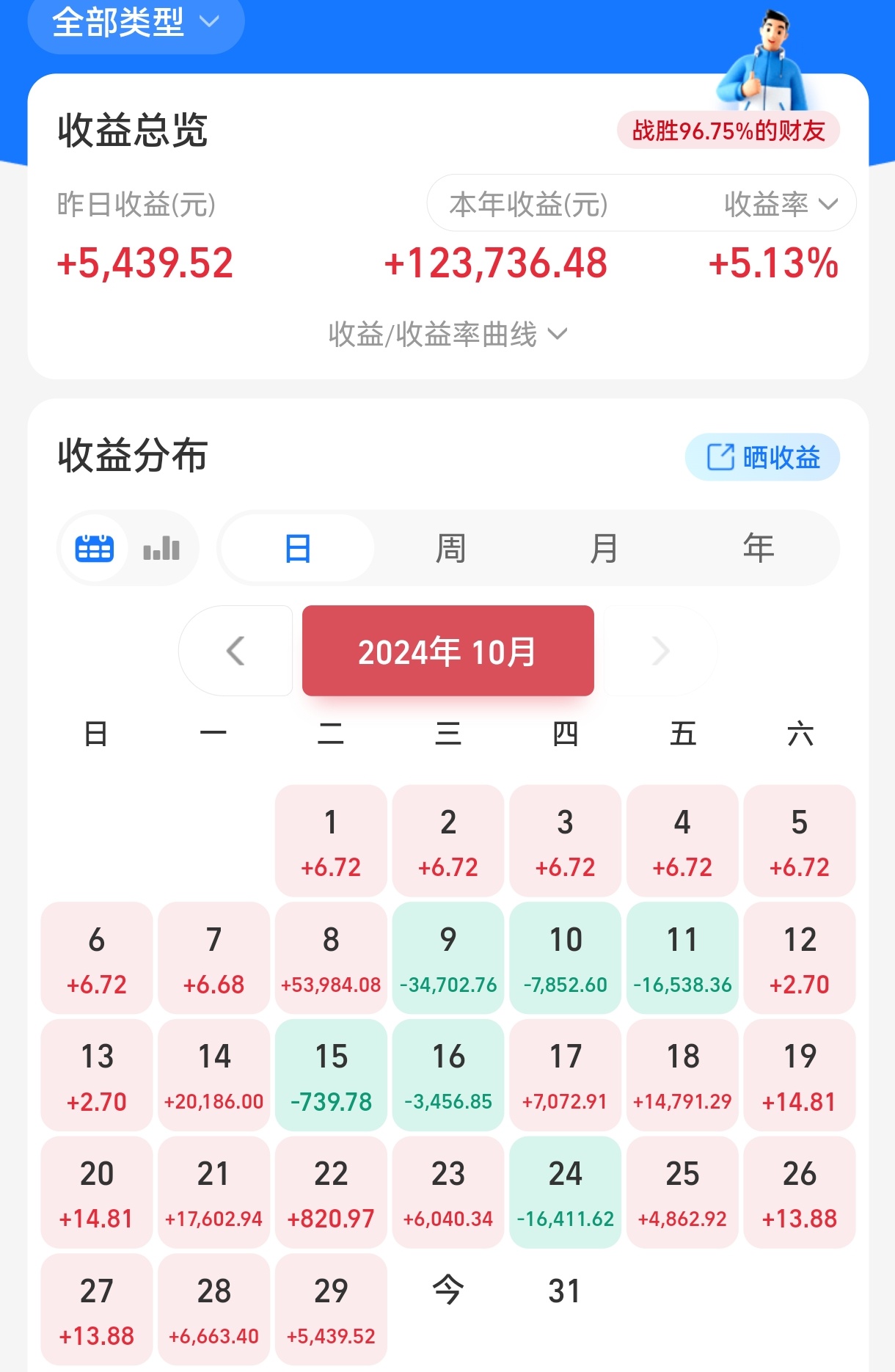Open October 18 earnings of +14,791.29
The width and height of the screenshot is (895, 1372).
click(682, 1076)
